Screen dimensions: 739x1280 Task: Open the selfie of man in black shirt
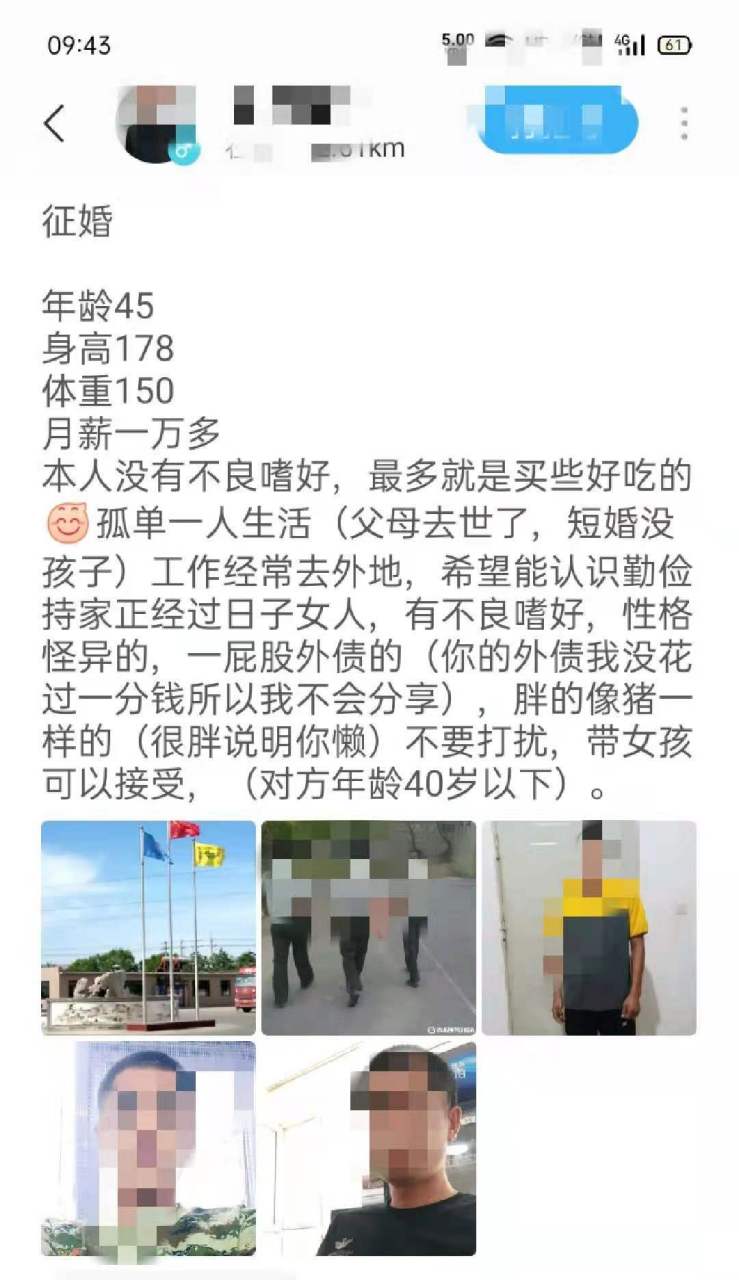369,1148
